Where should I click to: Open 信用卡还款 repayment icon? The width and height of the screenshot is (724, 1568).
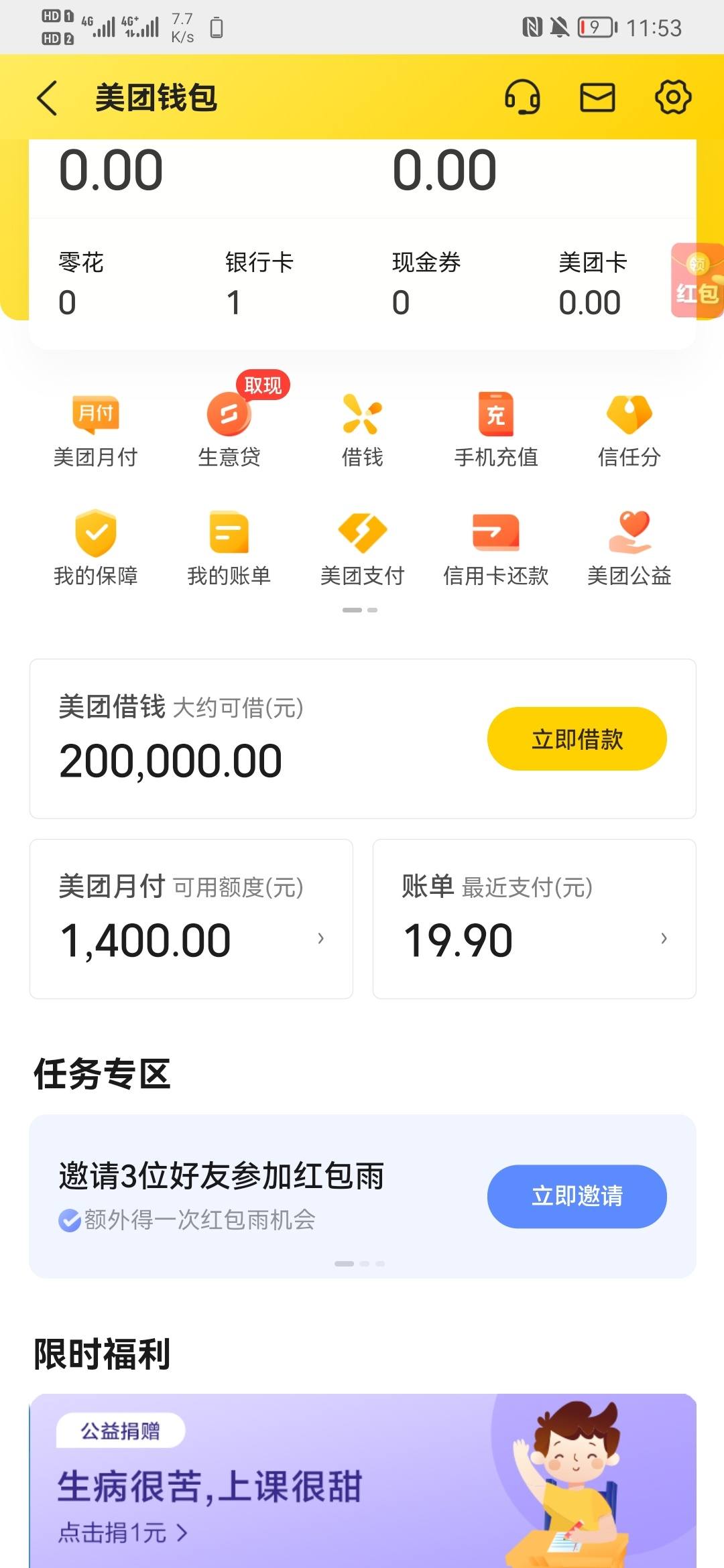tap(495, 548)
